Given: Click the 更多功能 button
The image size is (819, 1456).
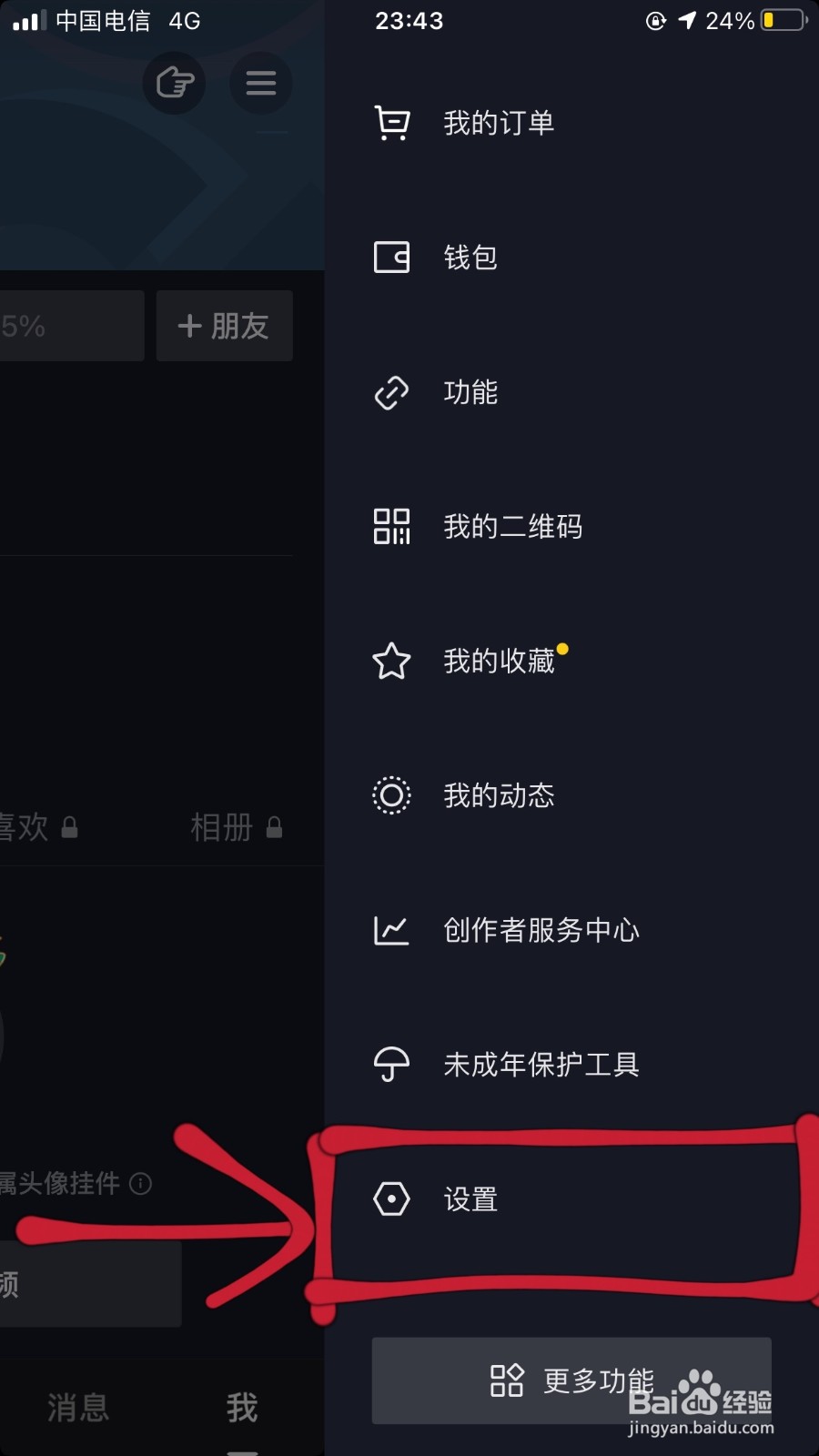Looking at the screenshot, I should 571,1380.
